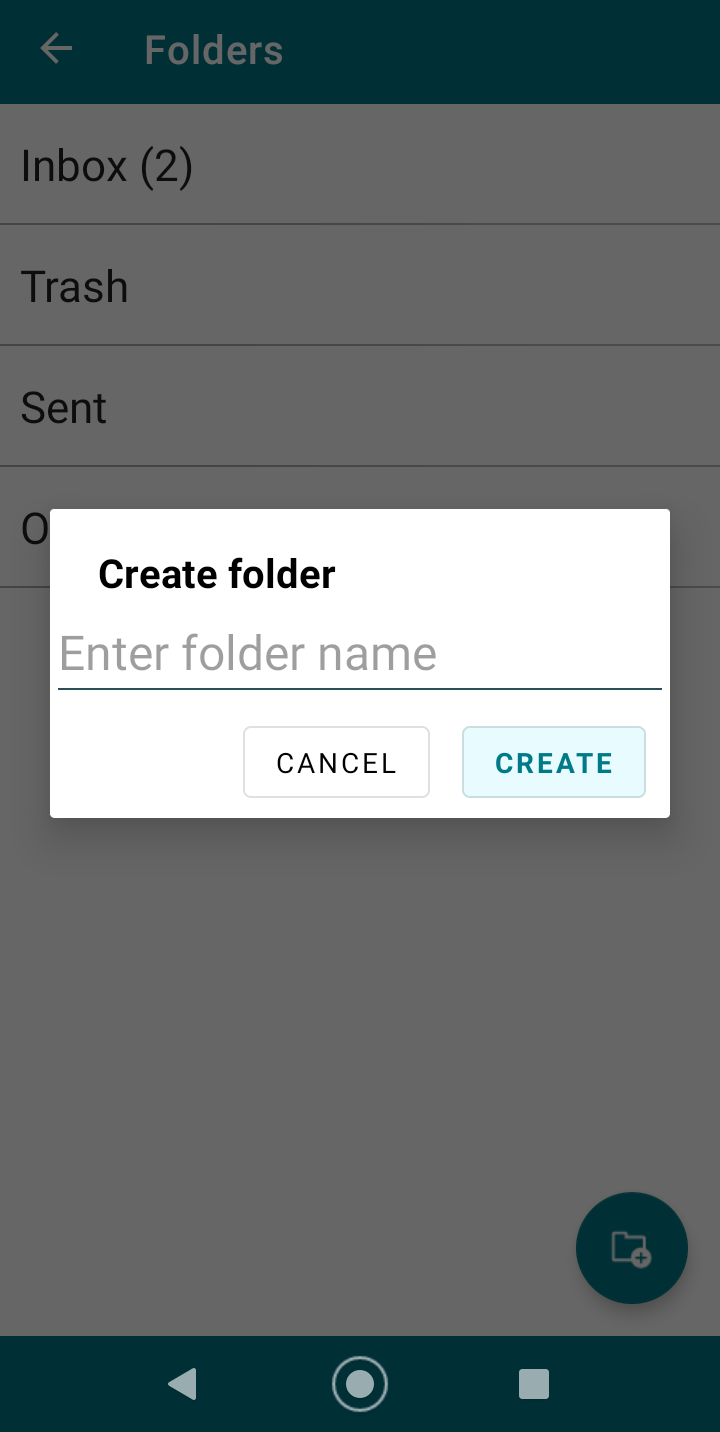Tap the Create folder dialog heading
Screen dimensions: 720x1432
click(x=216, y=574)
